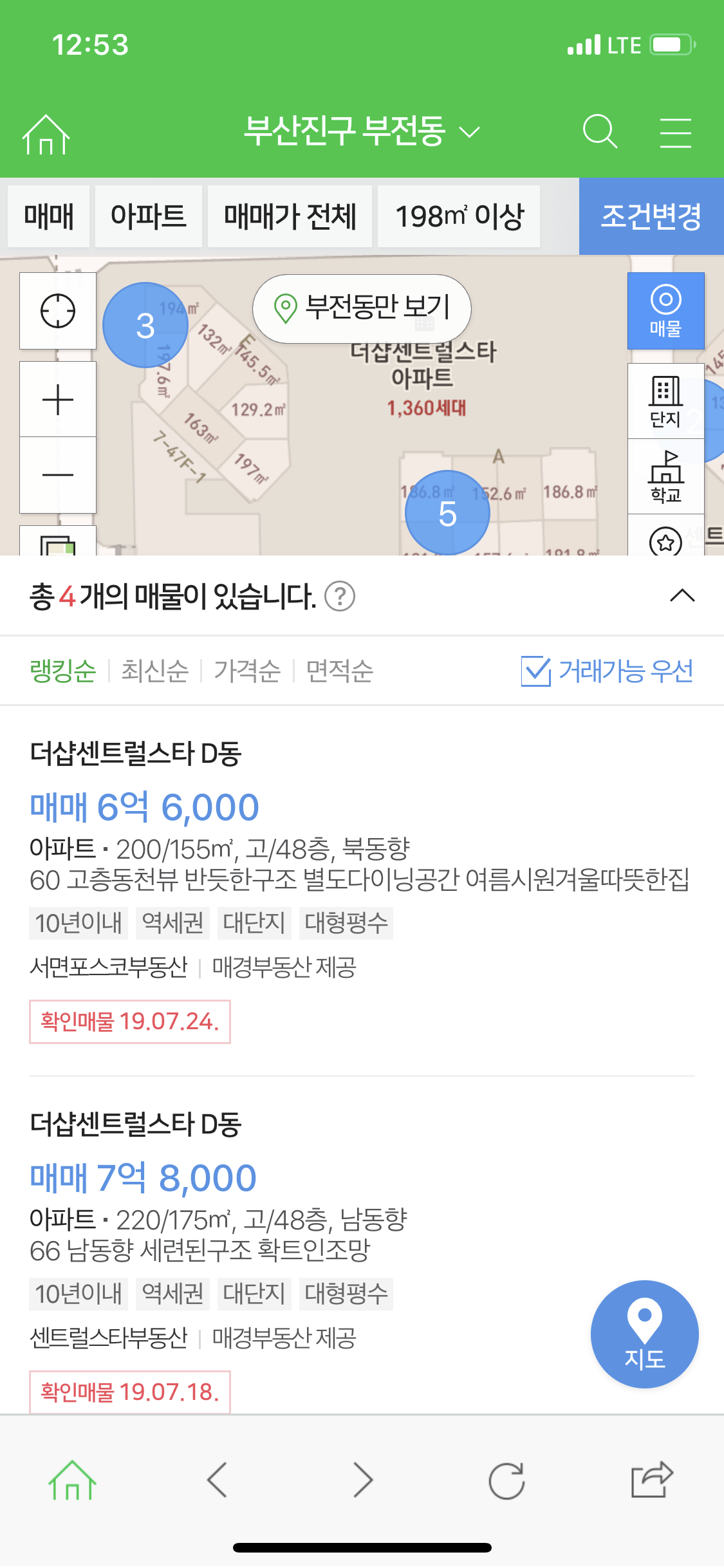Collapse the listing panel with the up chevron

point(682,595)
